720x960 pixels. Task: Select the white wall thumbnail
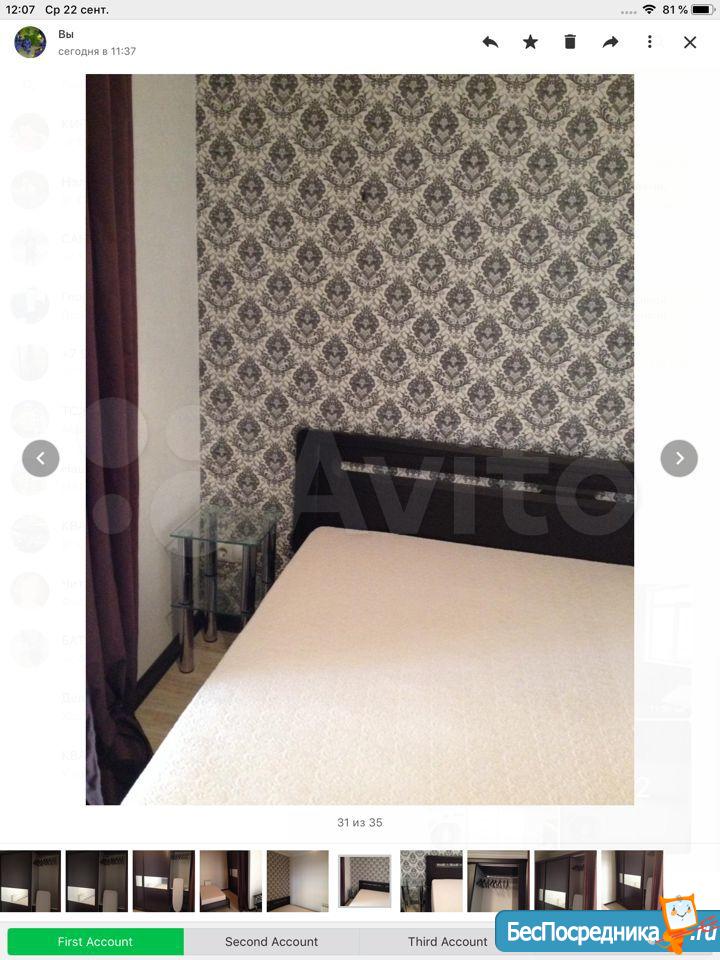[x=297, y=881]
